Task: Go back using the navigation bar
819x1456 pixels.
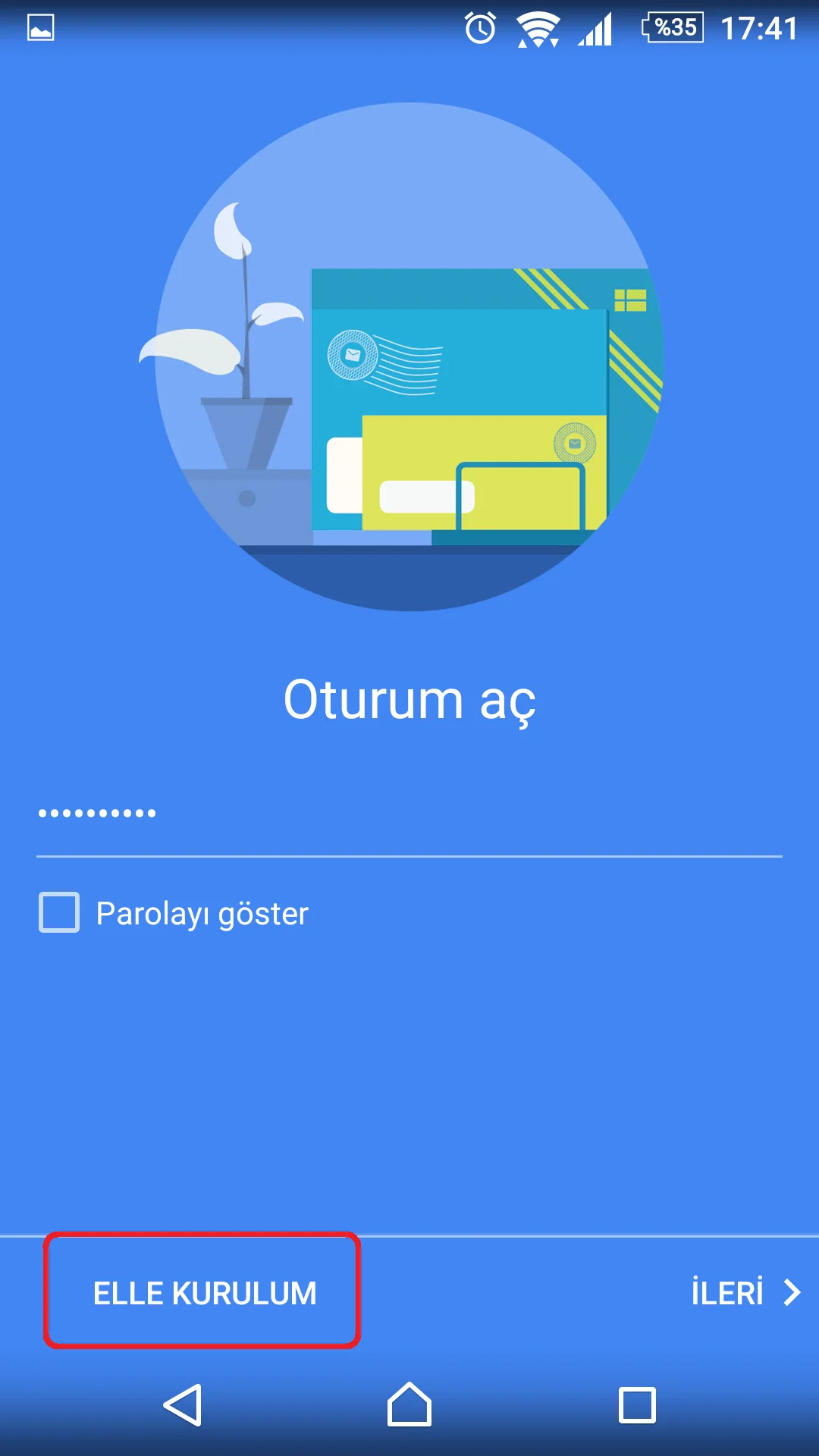Action: click(x=184, y=1405)
